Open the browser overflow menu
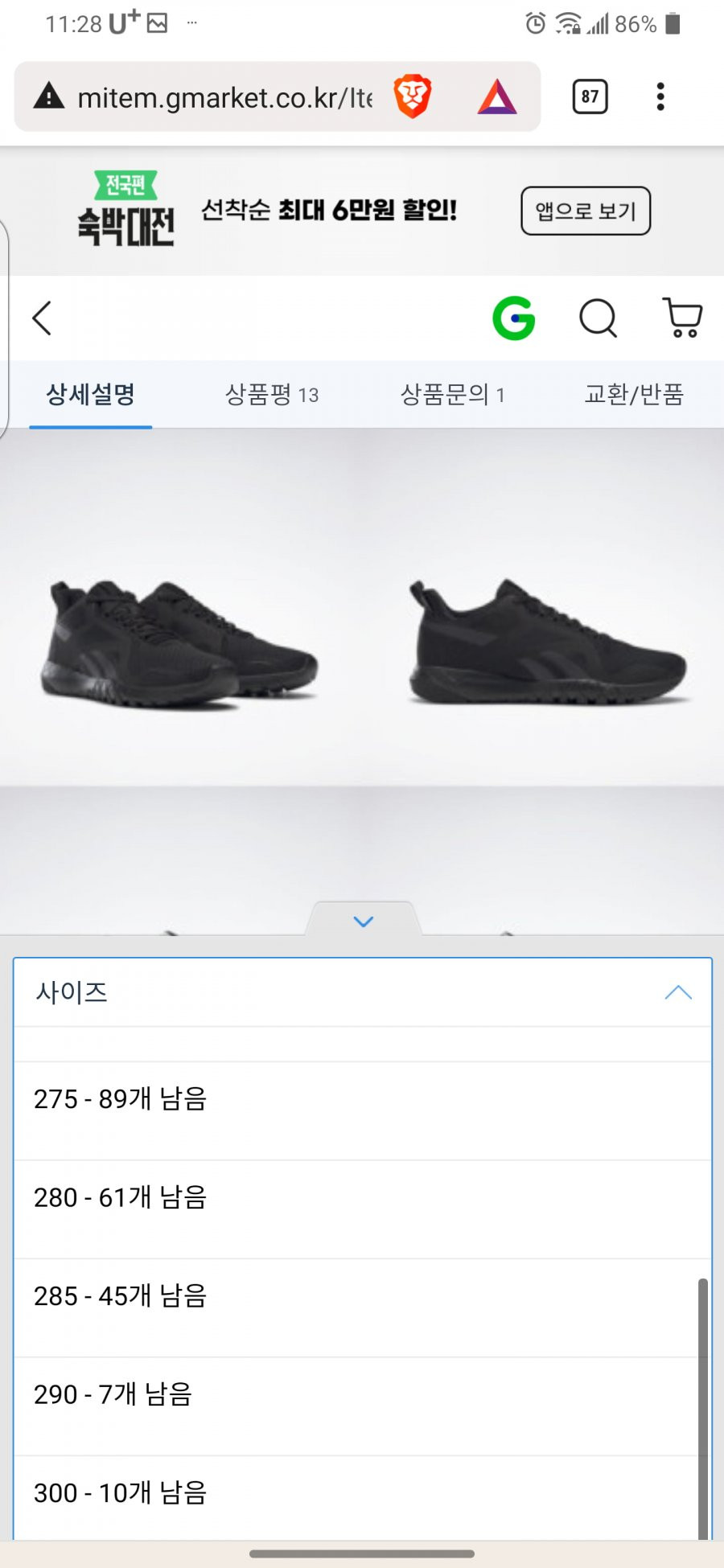 [660, 97]
